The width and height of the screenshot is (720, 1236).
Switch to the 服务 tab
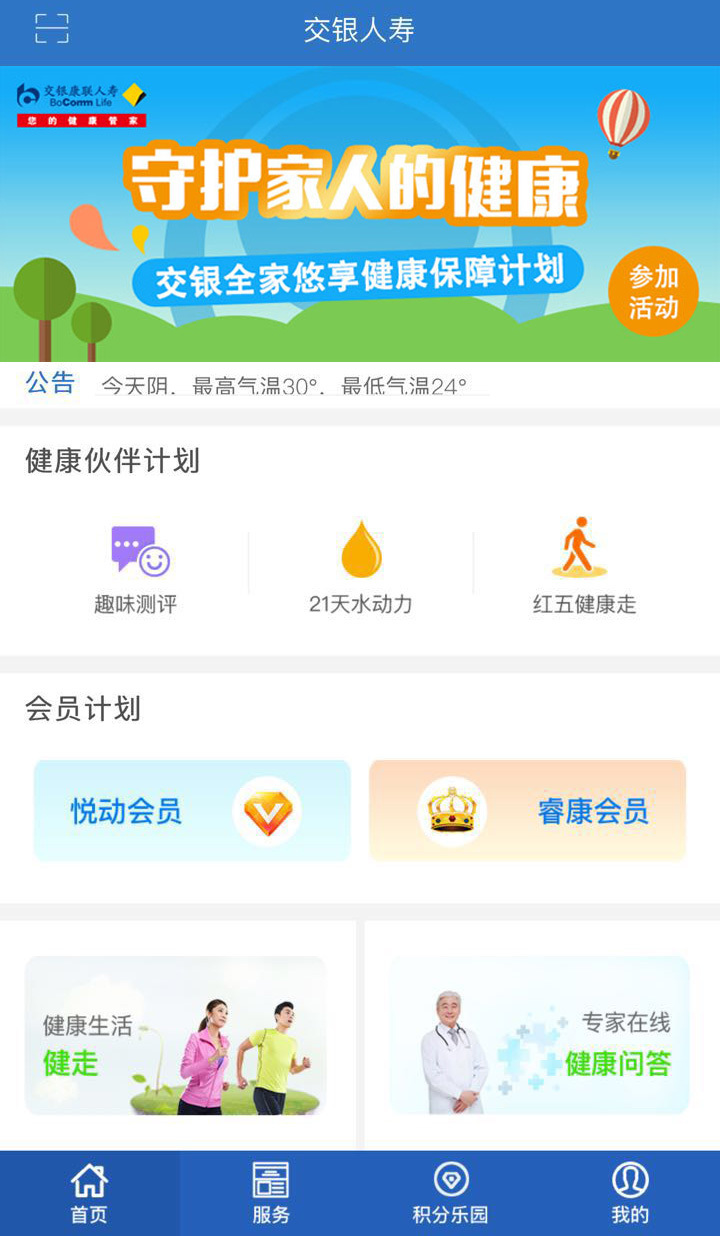pyautogui.click(x=269, y=1194)
